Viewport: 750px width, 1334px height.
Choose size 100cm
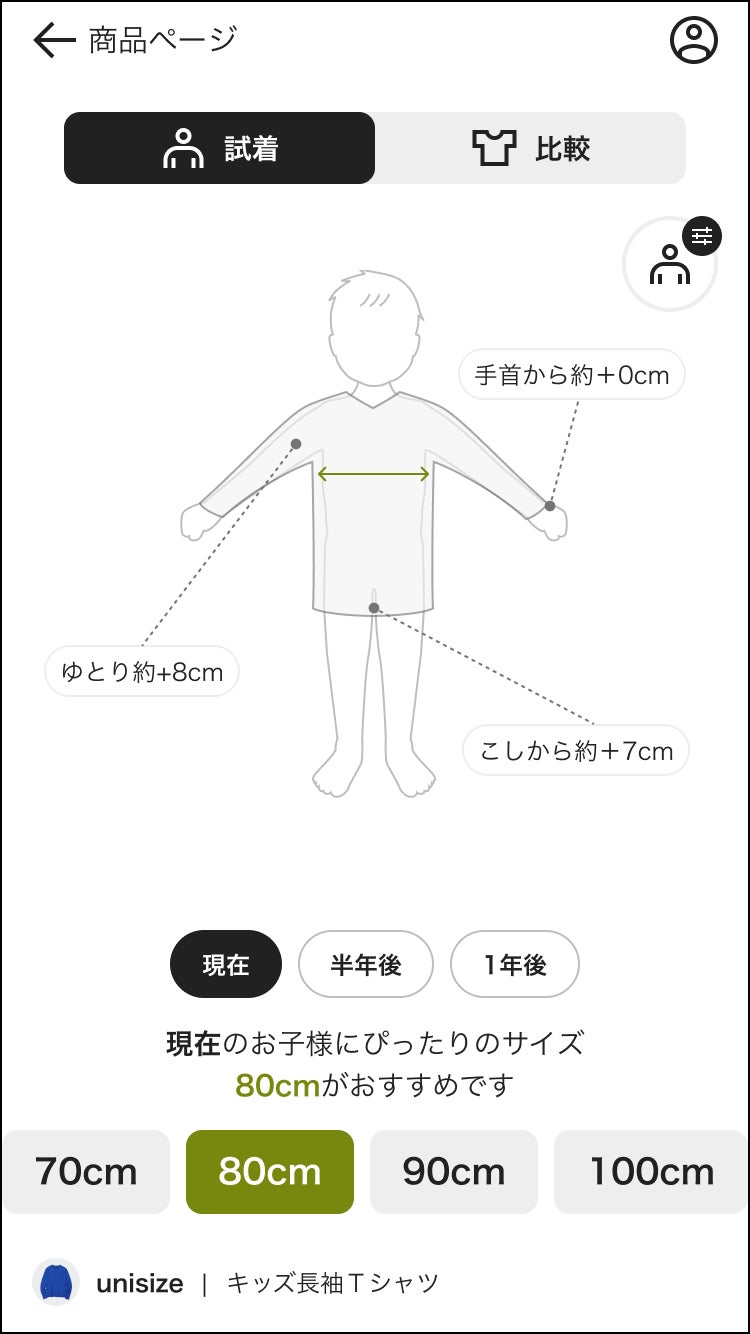651,1172
